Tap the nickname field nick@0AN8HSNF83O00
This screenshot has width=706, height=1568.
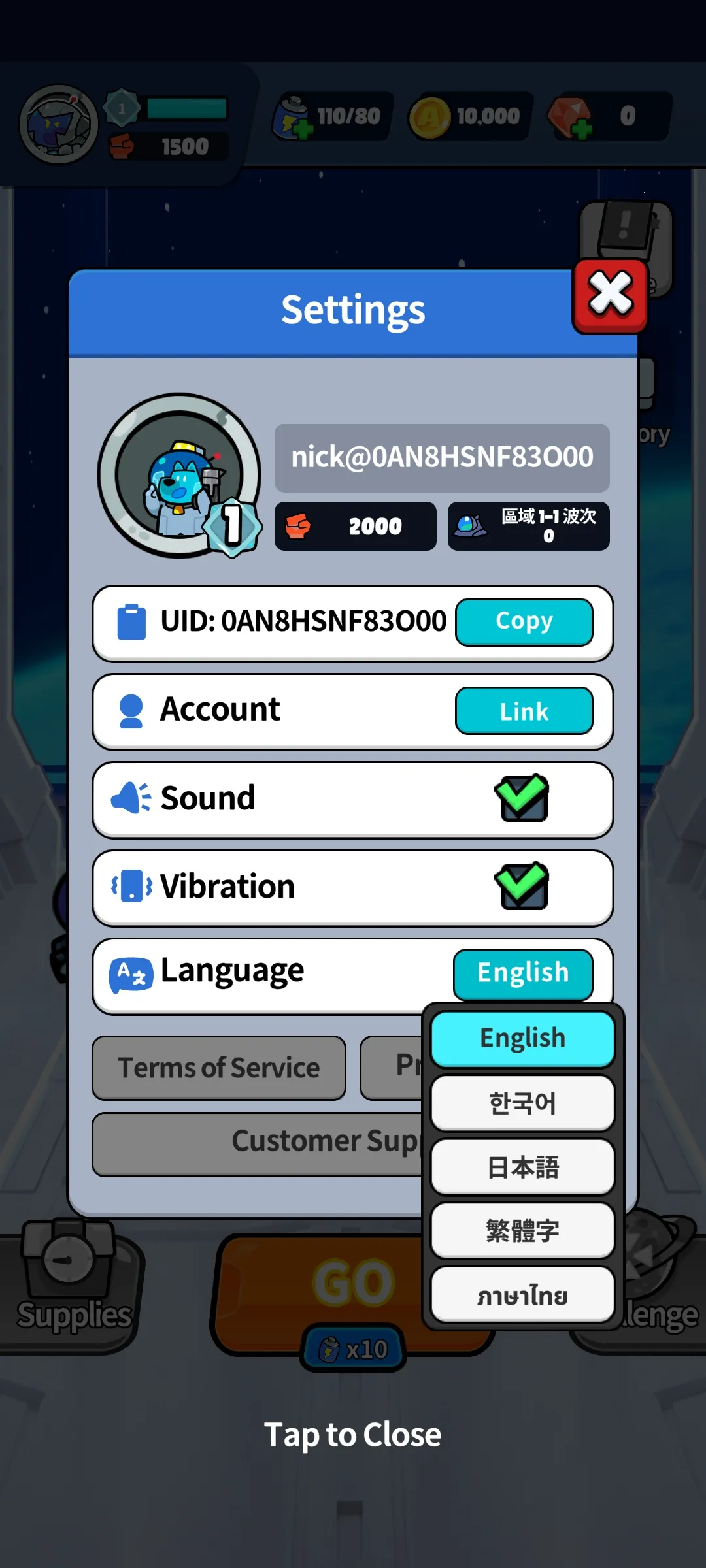[442, 457]
